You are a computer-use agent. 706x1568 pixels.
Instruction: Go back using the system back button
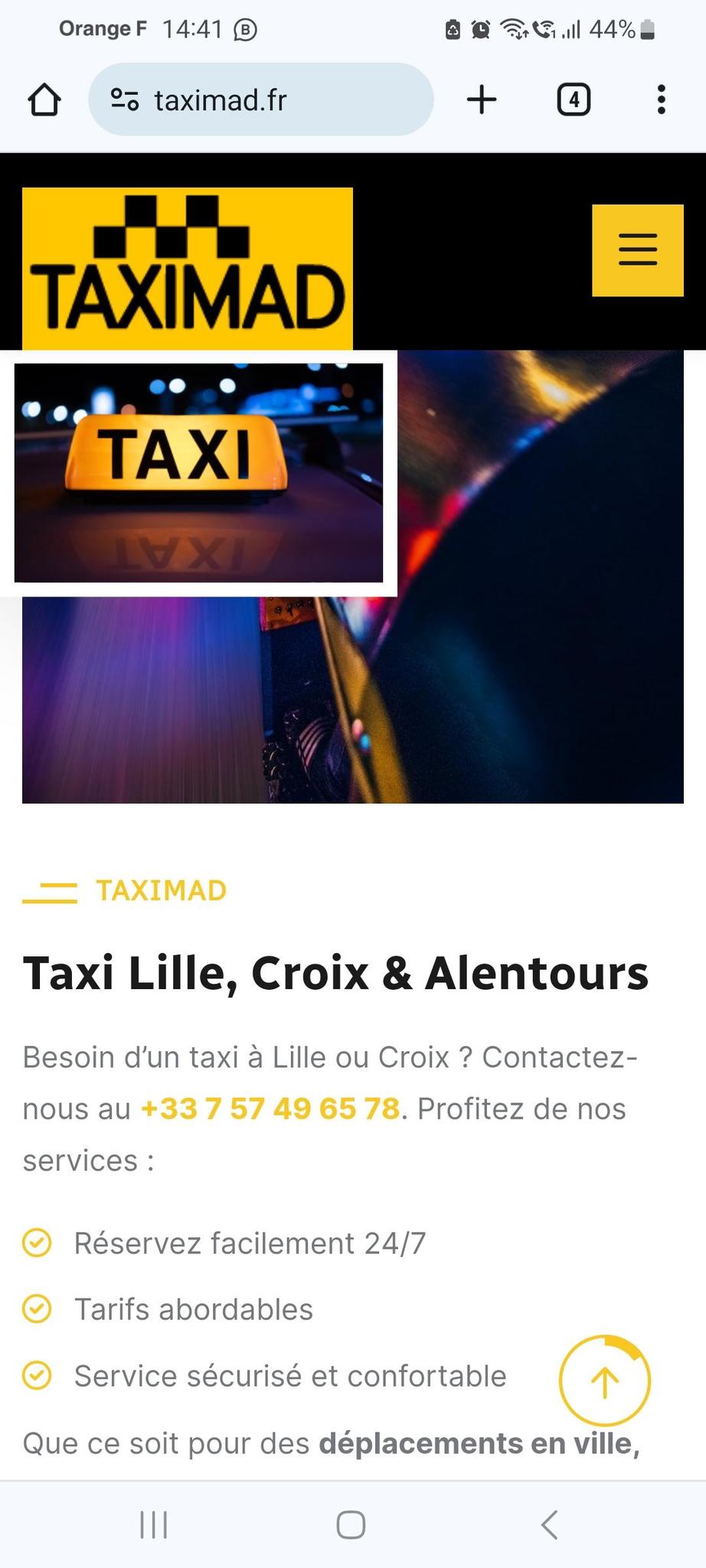tap(549, 1524)
